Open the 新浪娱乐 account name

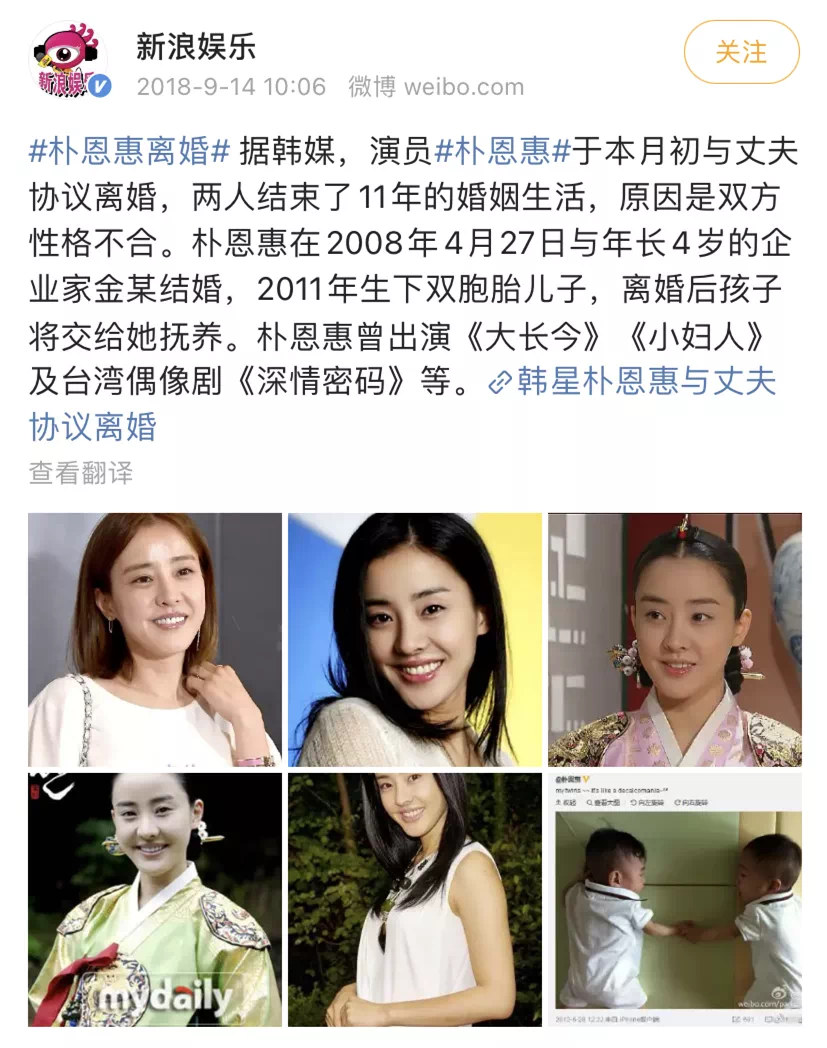(196, 46)
